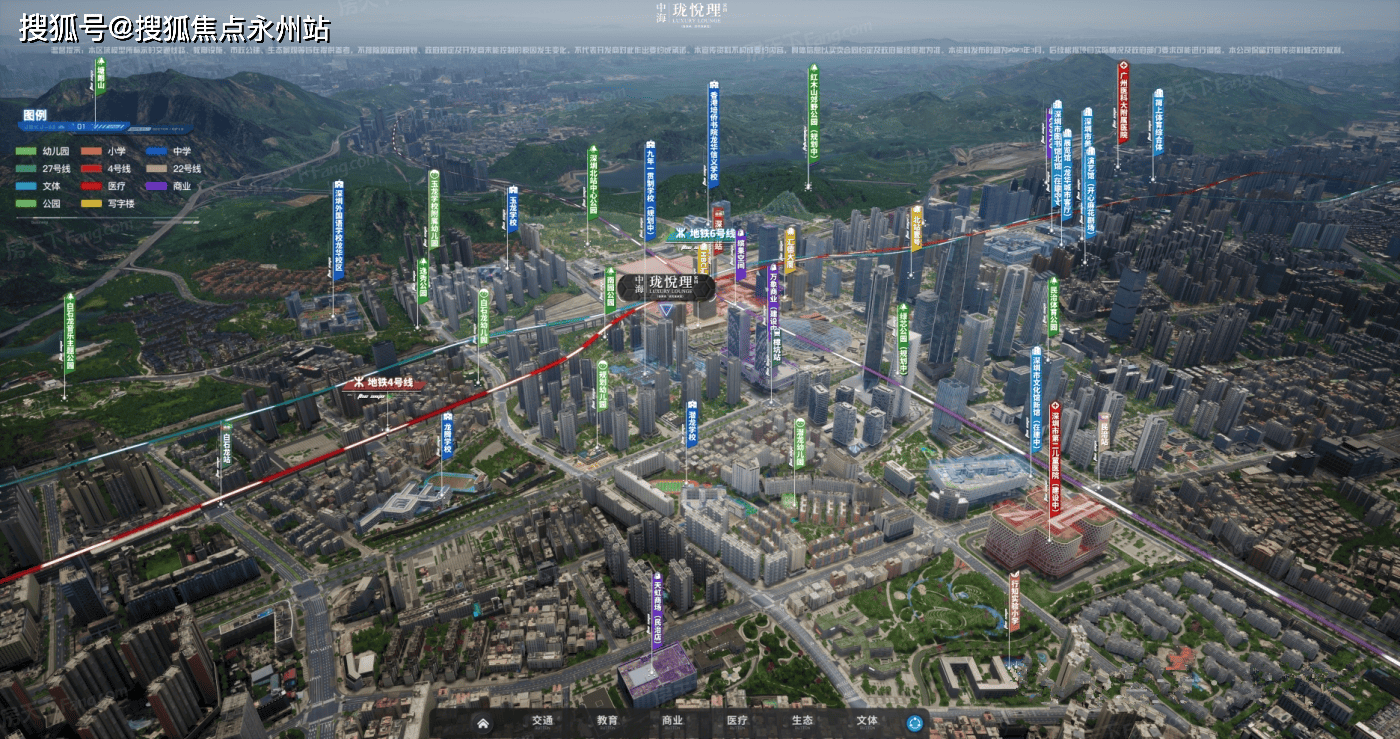Switch to the 商业 category
The image size is (1400, 739).
click(x=672, y=721)
